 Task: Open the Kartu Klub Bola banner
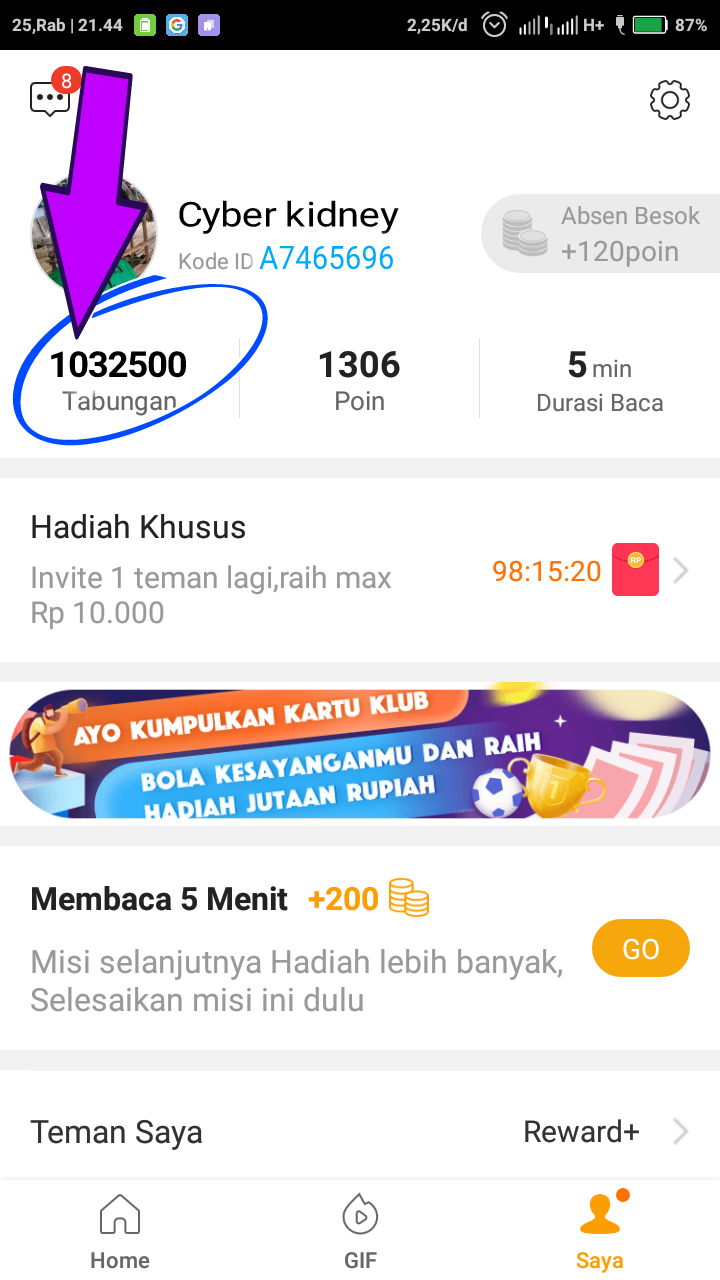360,754
